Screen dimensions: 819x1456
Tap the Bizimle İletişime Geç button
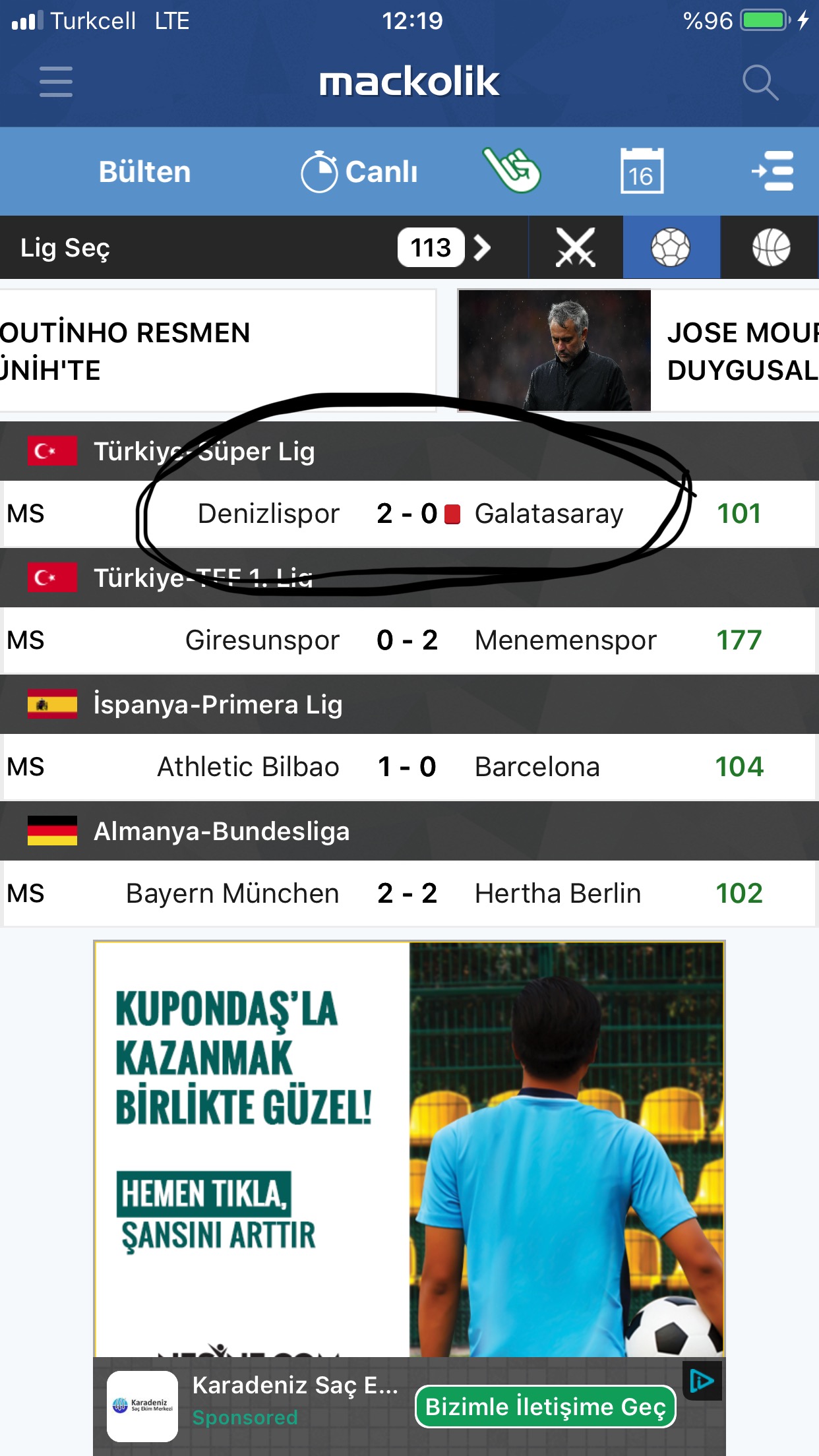(x=545, y=1407)
